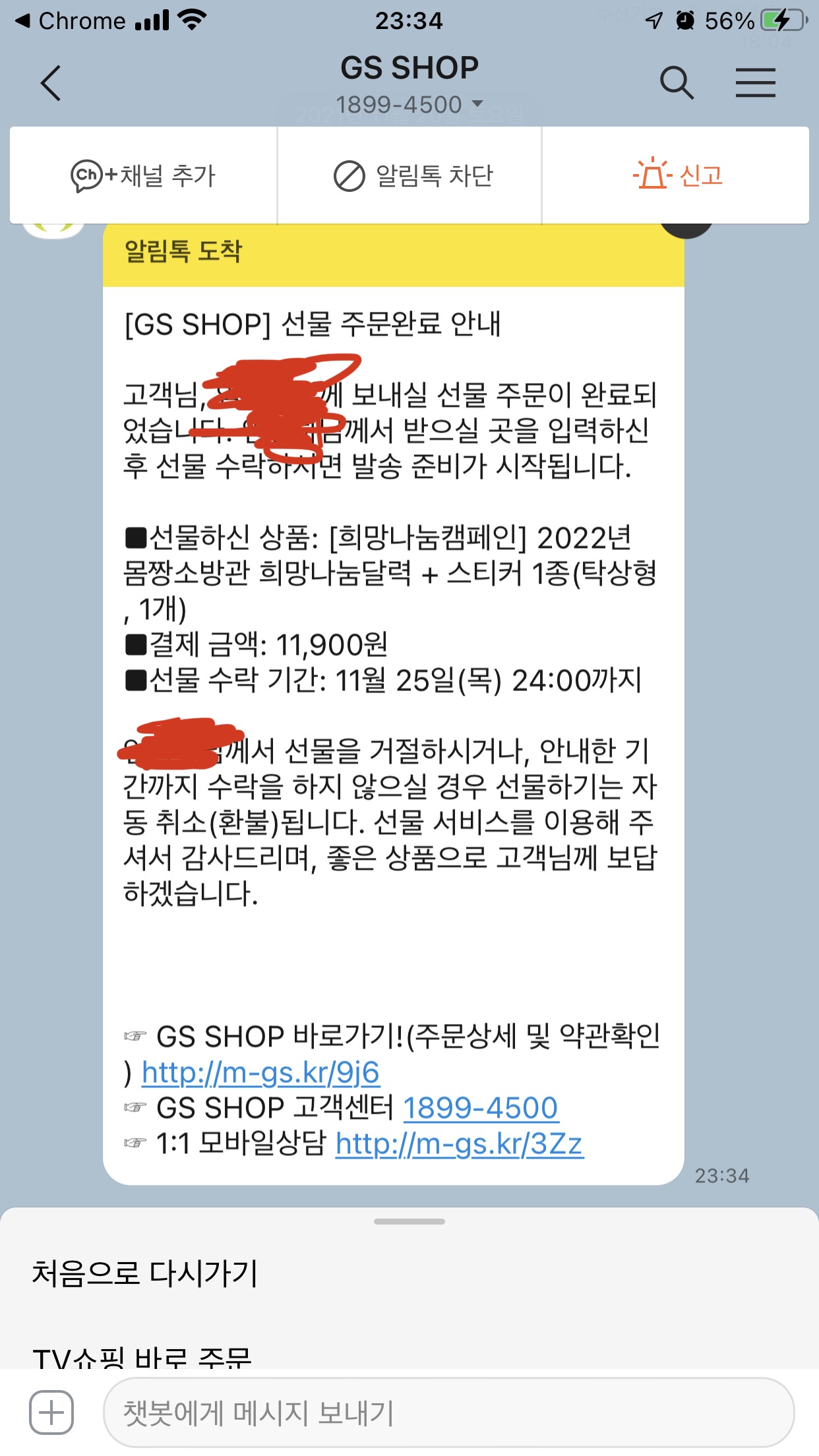Go back to the chat list
Image resolution: width=819 pixels, height=1456 pixels.
pyautogui.click(x=51, y=83)
